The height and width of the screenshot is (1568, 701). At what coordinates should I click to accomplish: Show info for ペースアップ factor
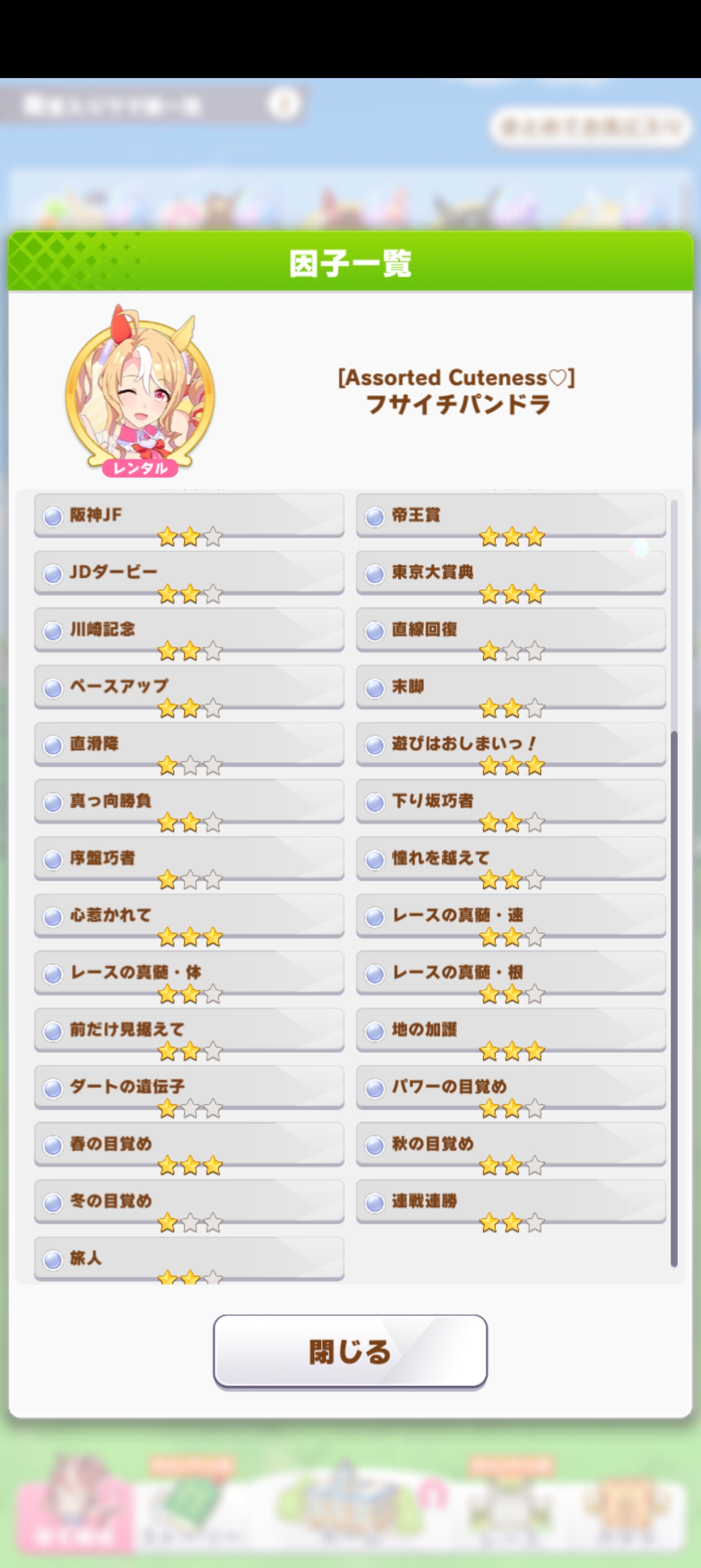(x=189, y=687)
